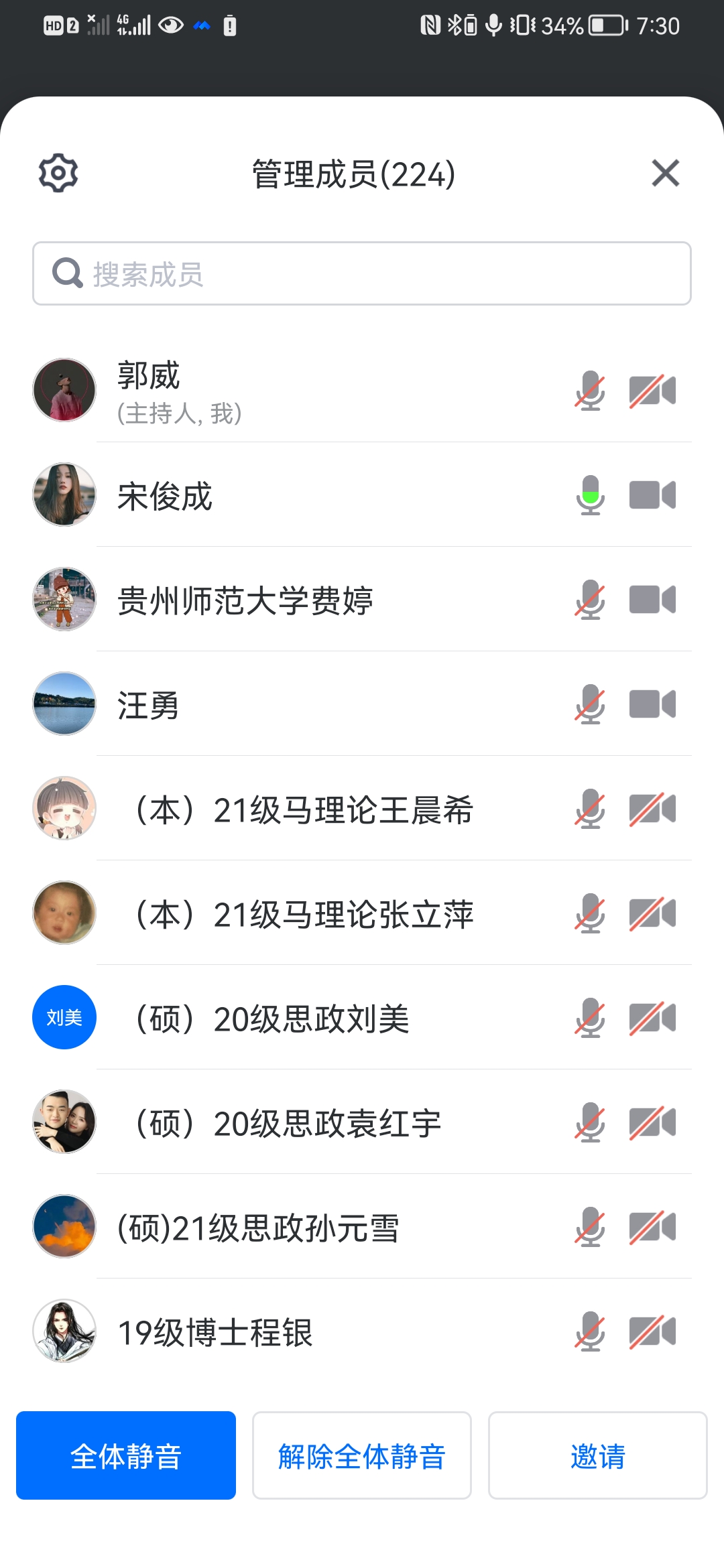Open the member management settings gear

58,174
